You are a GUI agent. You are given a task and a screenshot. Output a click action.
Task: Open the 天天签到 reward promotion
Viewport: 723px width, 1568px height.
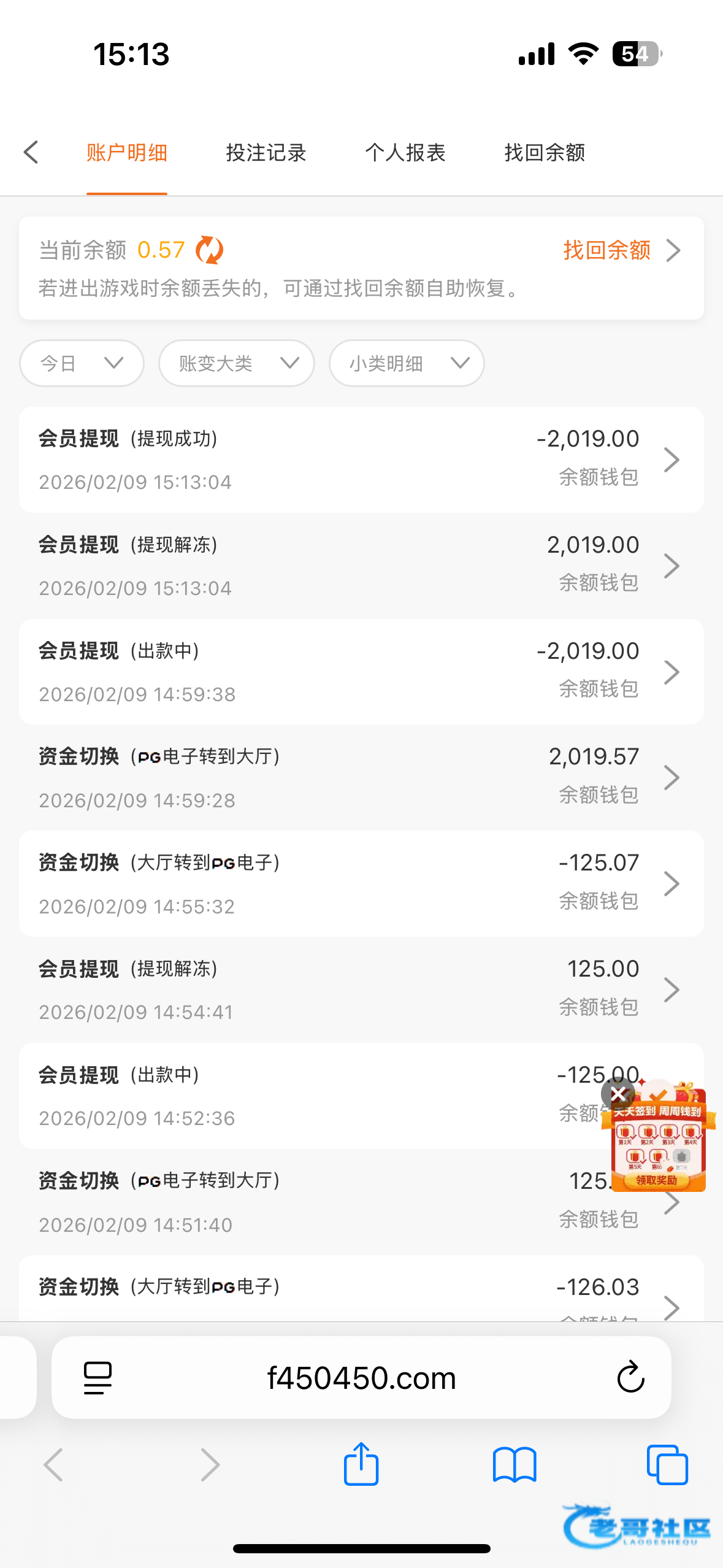[x=659, y=1146]
